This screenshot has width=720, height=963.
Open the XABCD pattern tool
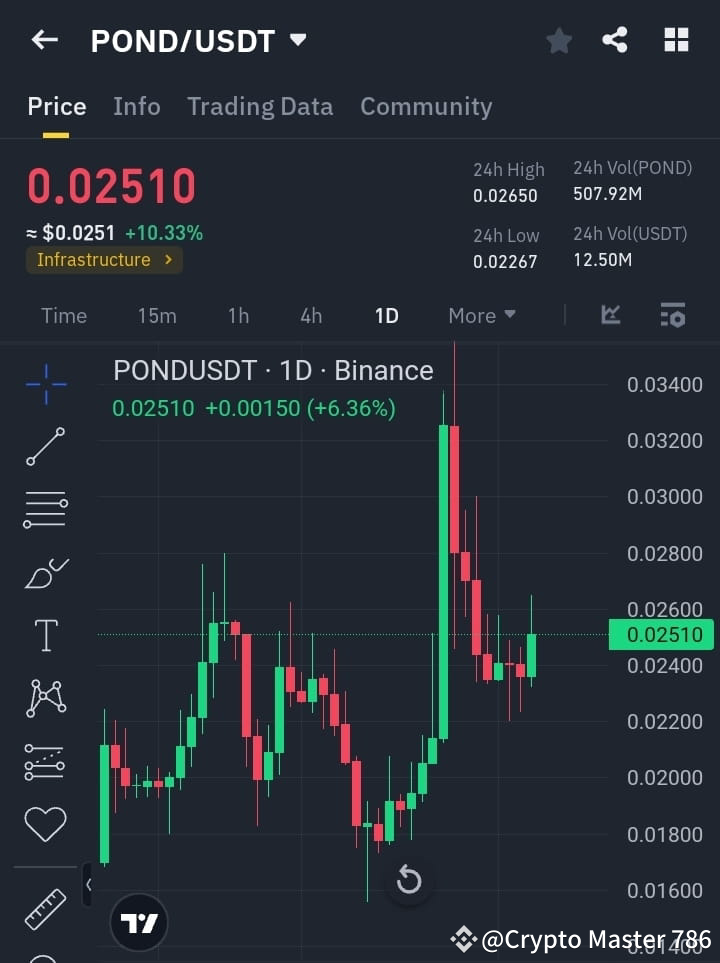pyautogui.click(x=45, y=698)
